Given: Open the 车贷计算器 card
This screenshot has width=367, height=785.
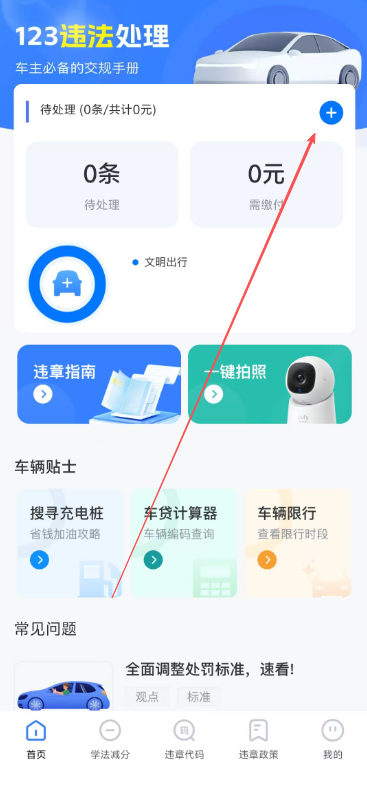Looking at the screenshot, I should click(184, 543).
